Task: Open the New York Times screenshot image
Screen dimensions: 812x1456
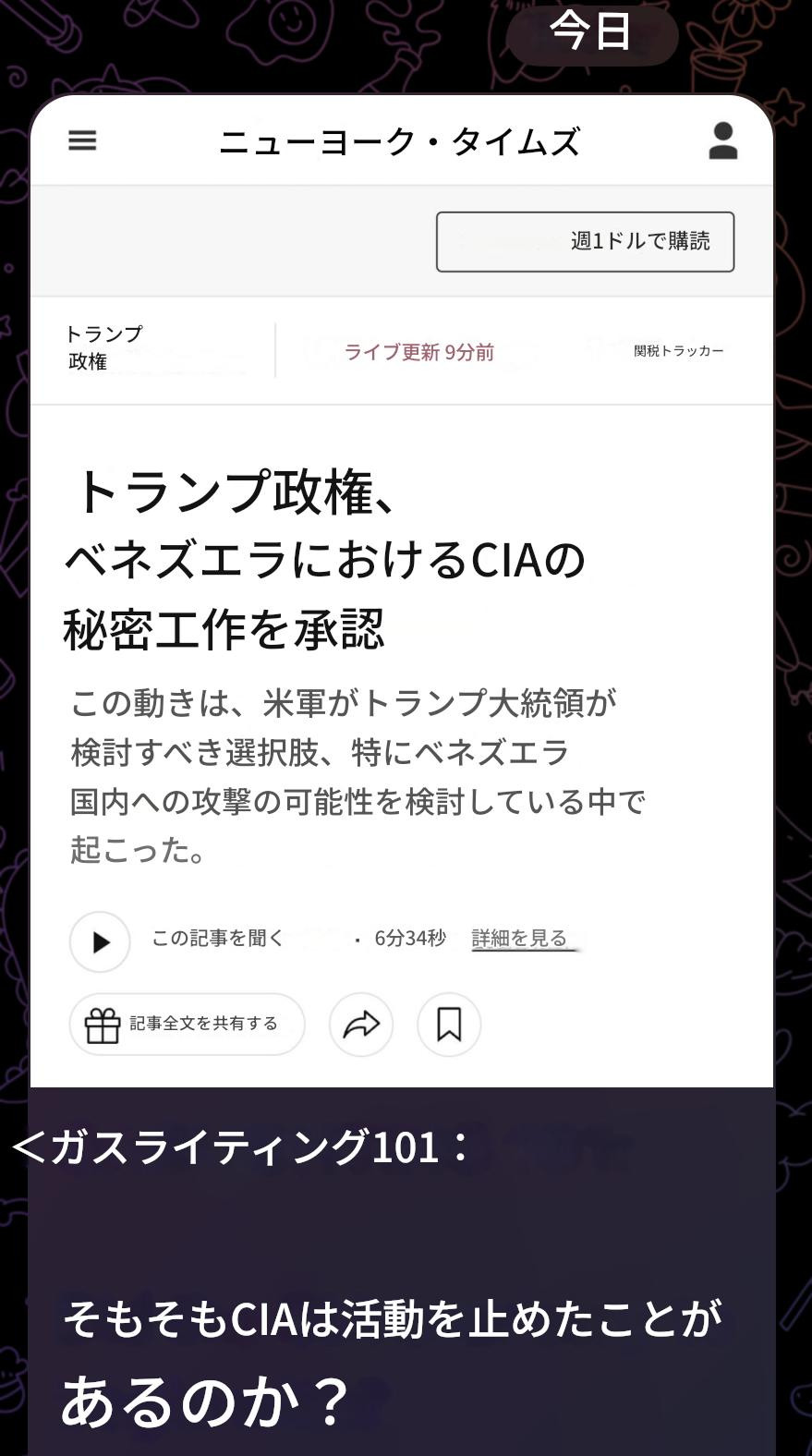Action: click(x=401, y=591)
